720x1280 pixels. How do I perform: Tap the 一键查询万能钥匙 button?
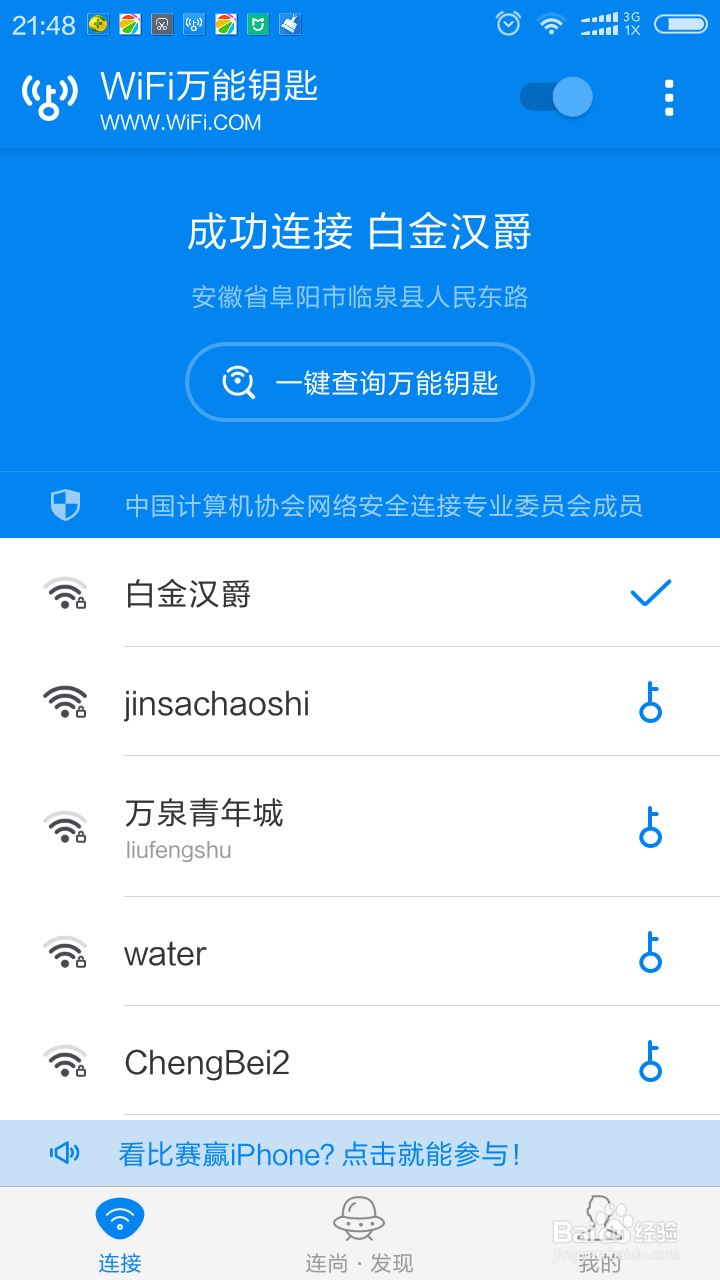coord(359,382)
